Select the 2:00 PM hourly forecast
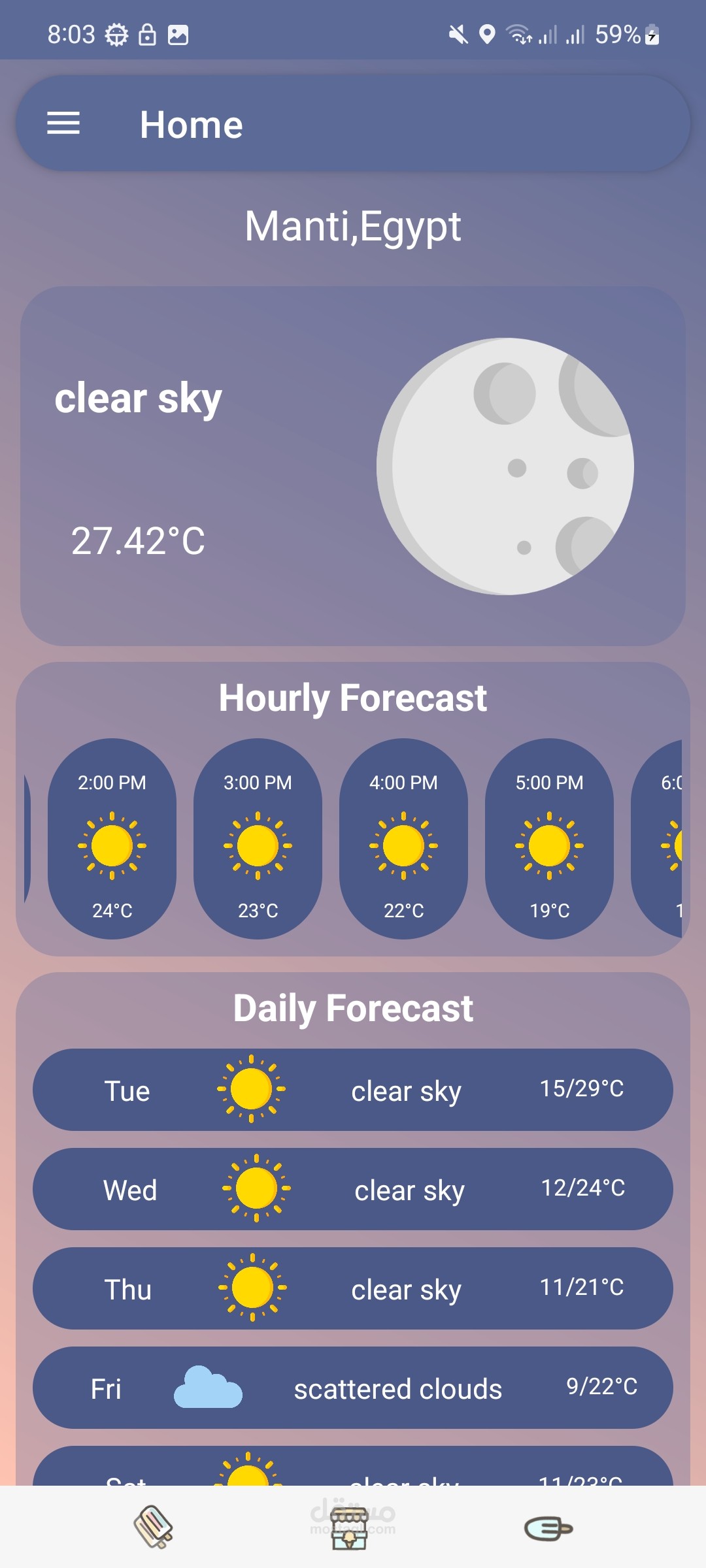 (x=112, y=839)
